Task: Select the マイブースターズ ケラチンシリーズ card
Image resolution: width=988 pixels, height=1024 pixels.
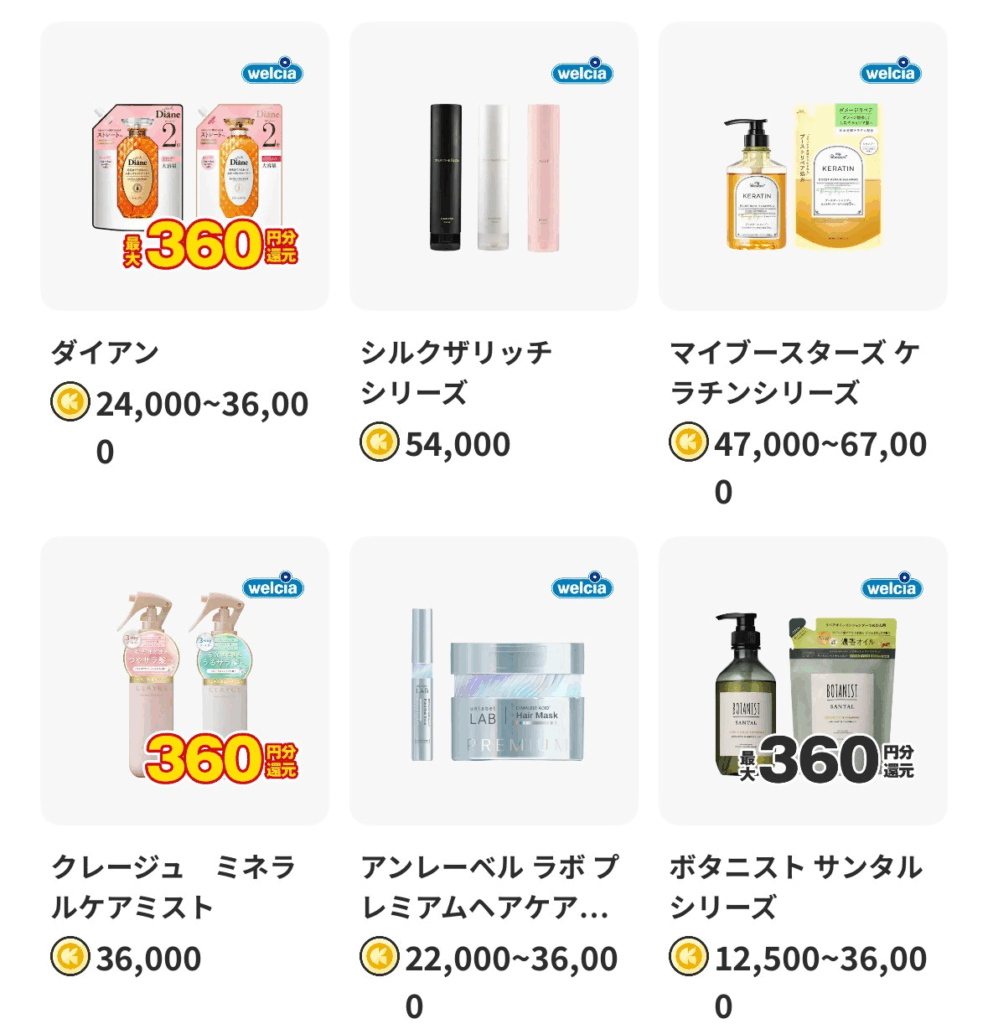Action: (802, 166)
